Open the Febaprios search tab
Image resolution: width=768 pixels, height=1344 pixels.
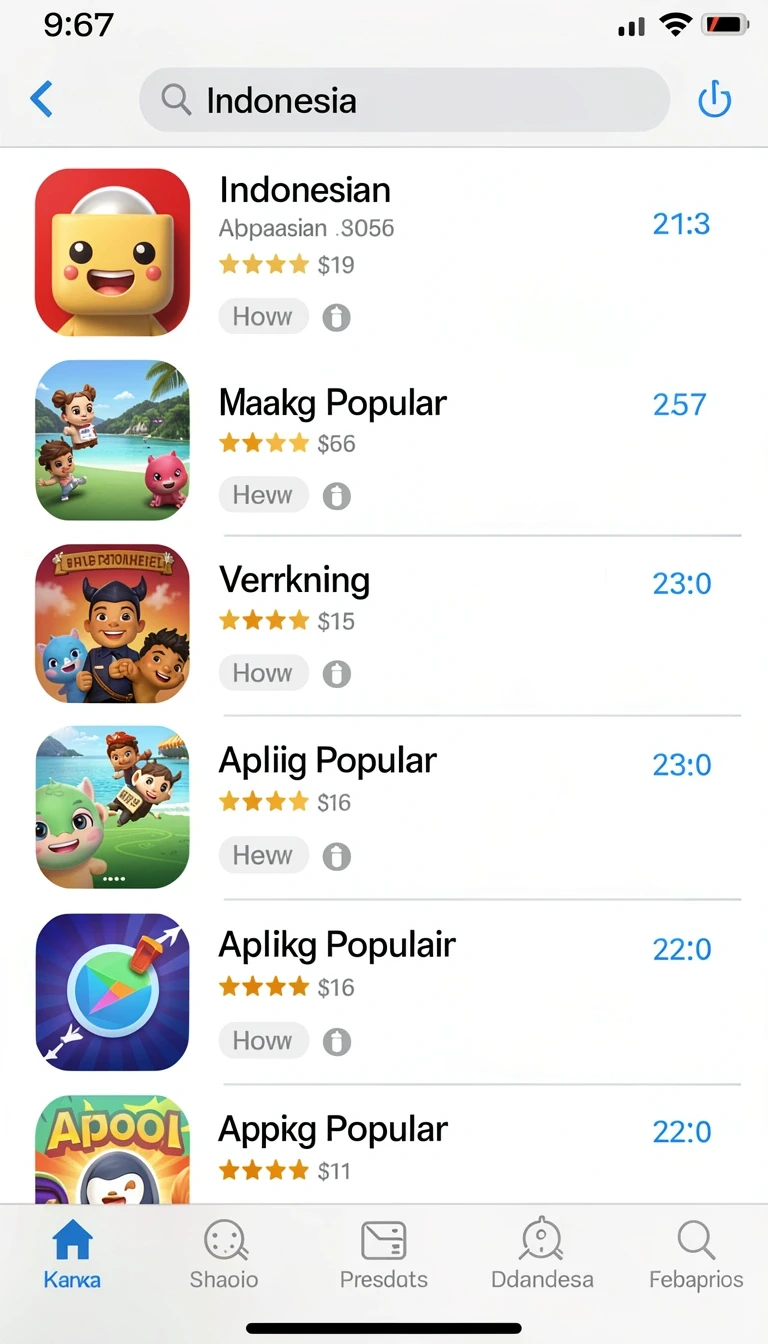click(x=696, y=1255)
